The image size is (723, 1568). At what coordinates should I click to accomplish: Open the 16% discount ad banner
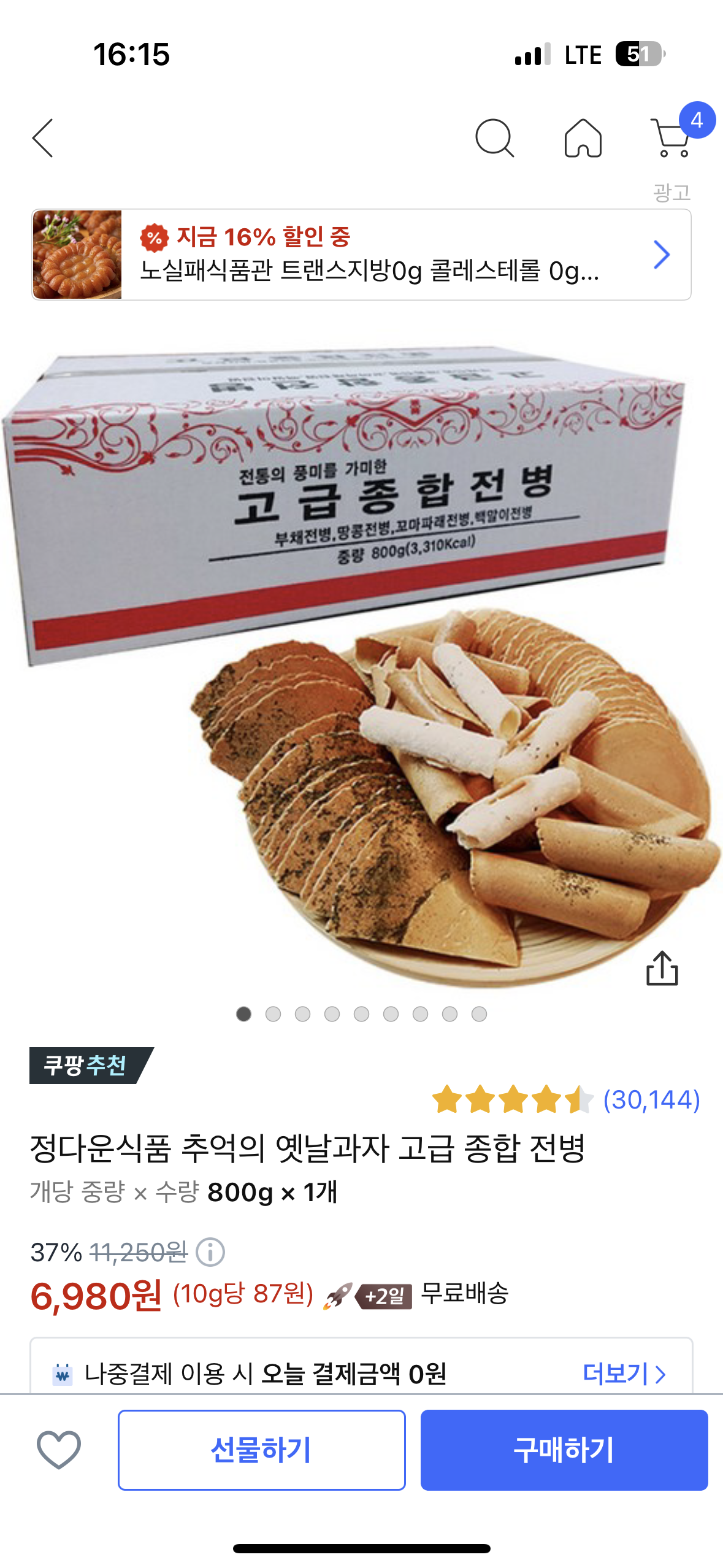click(361, 255)
